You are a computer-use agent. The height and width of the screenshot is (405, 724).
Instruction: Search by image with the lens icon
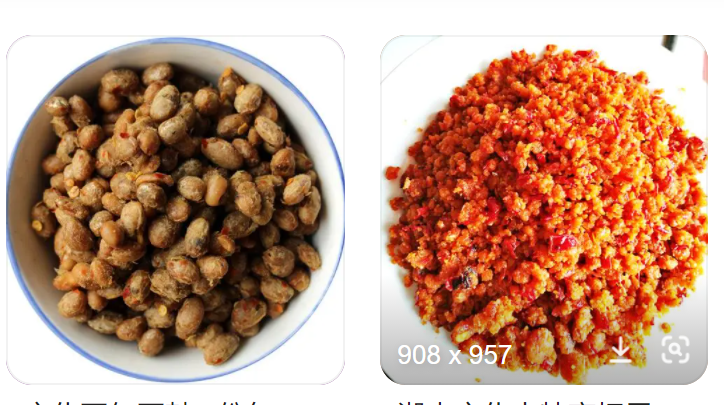pos(676,350)
